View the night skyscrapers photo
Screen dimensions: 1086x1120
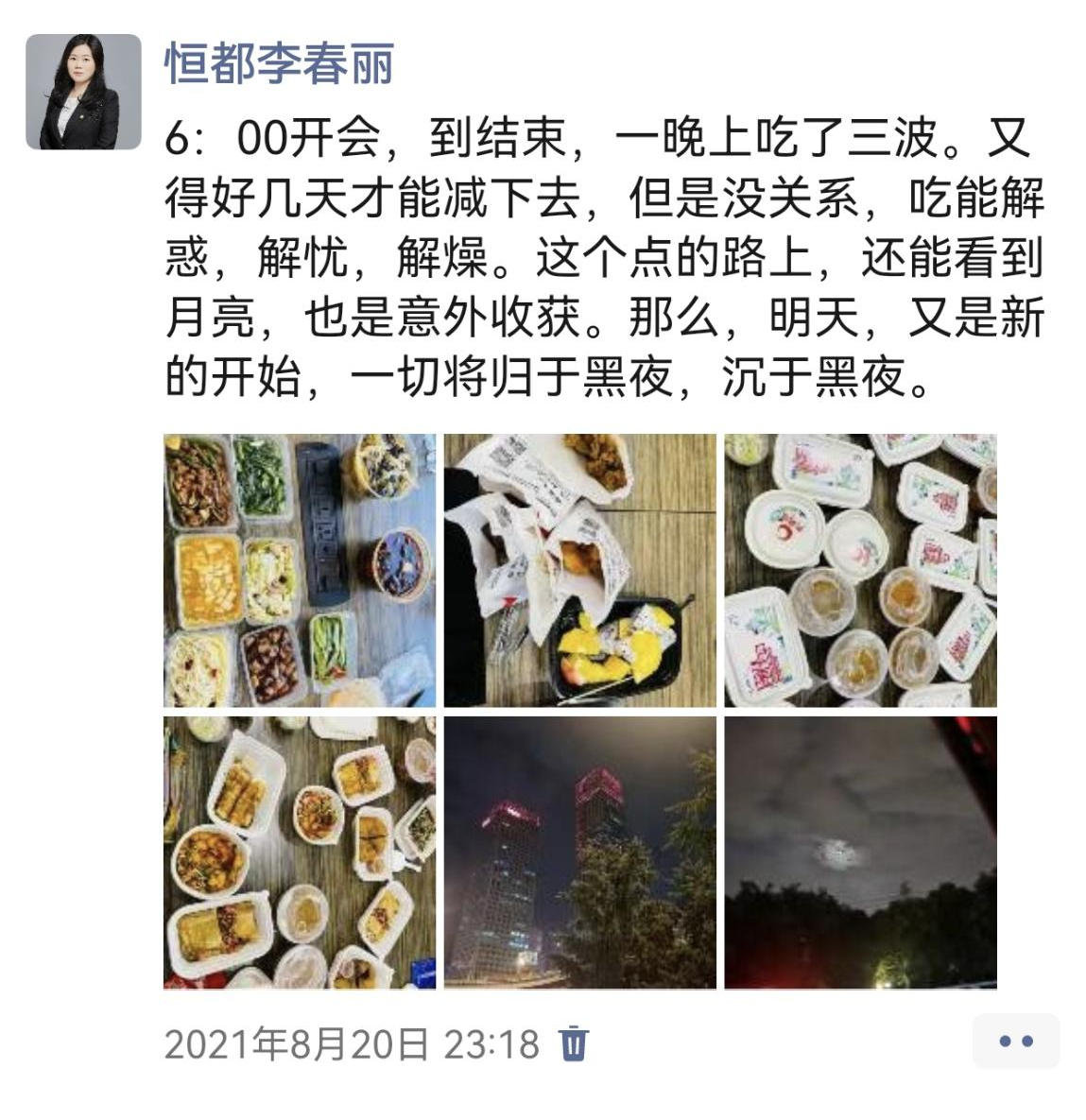coord(579,852)
